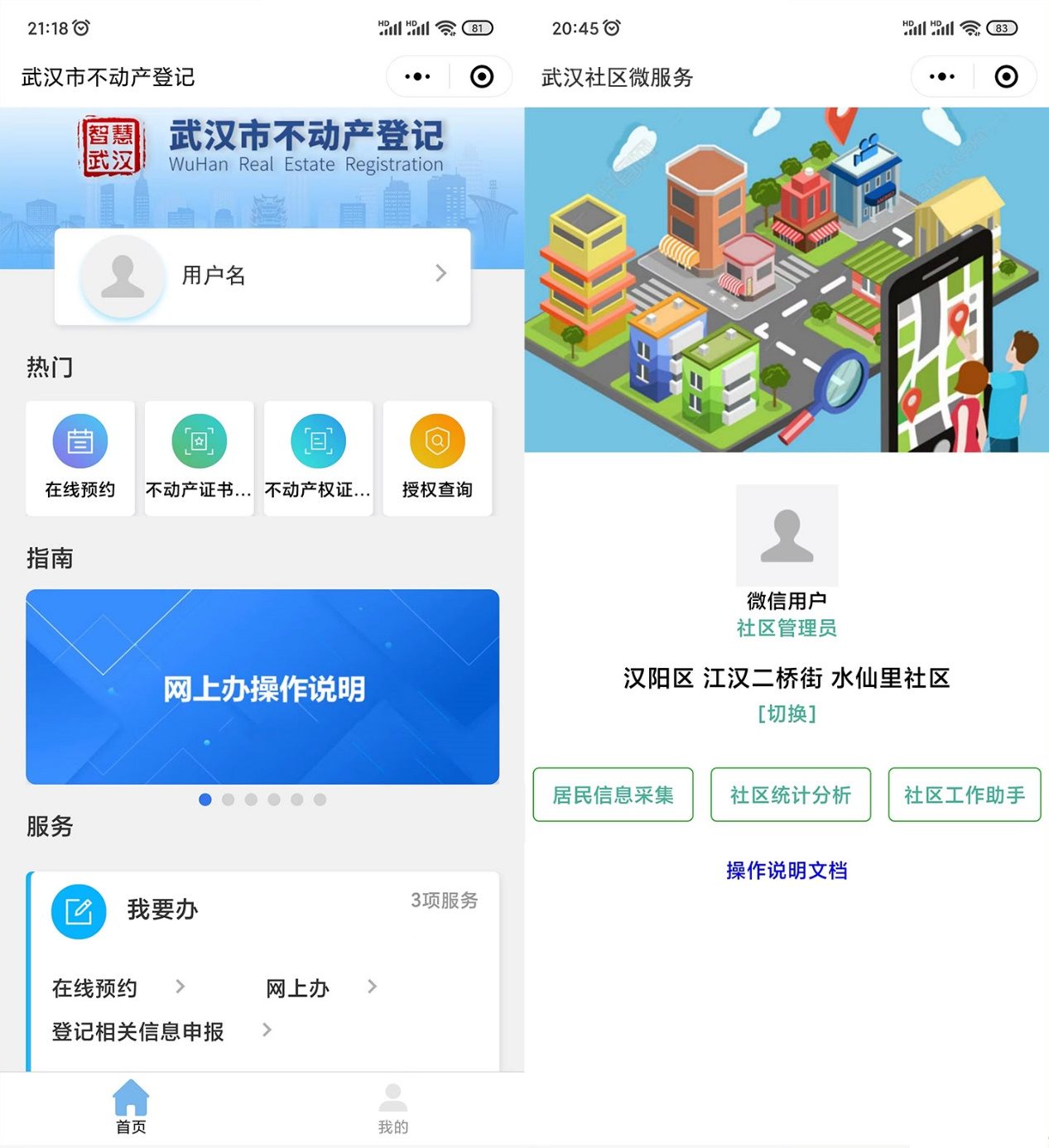Open 社区统计分析
Screen dimensions: 1049x1148
tap(790, 795)
